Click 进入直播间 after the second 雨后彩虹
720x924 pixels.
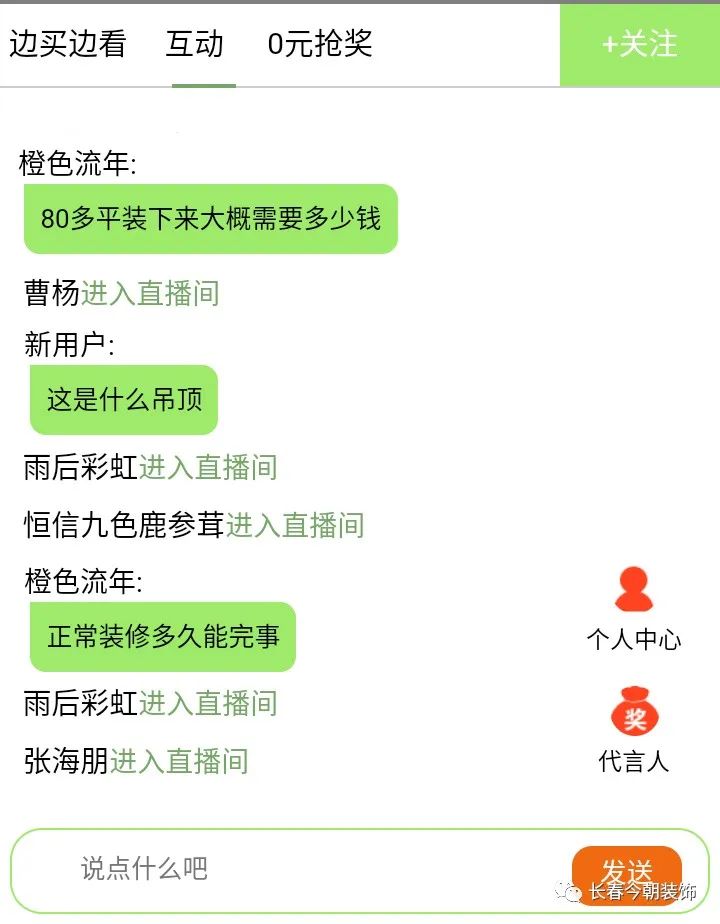pos(207,704)
